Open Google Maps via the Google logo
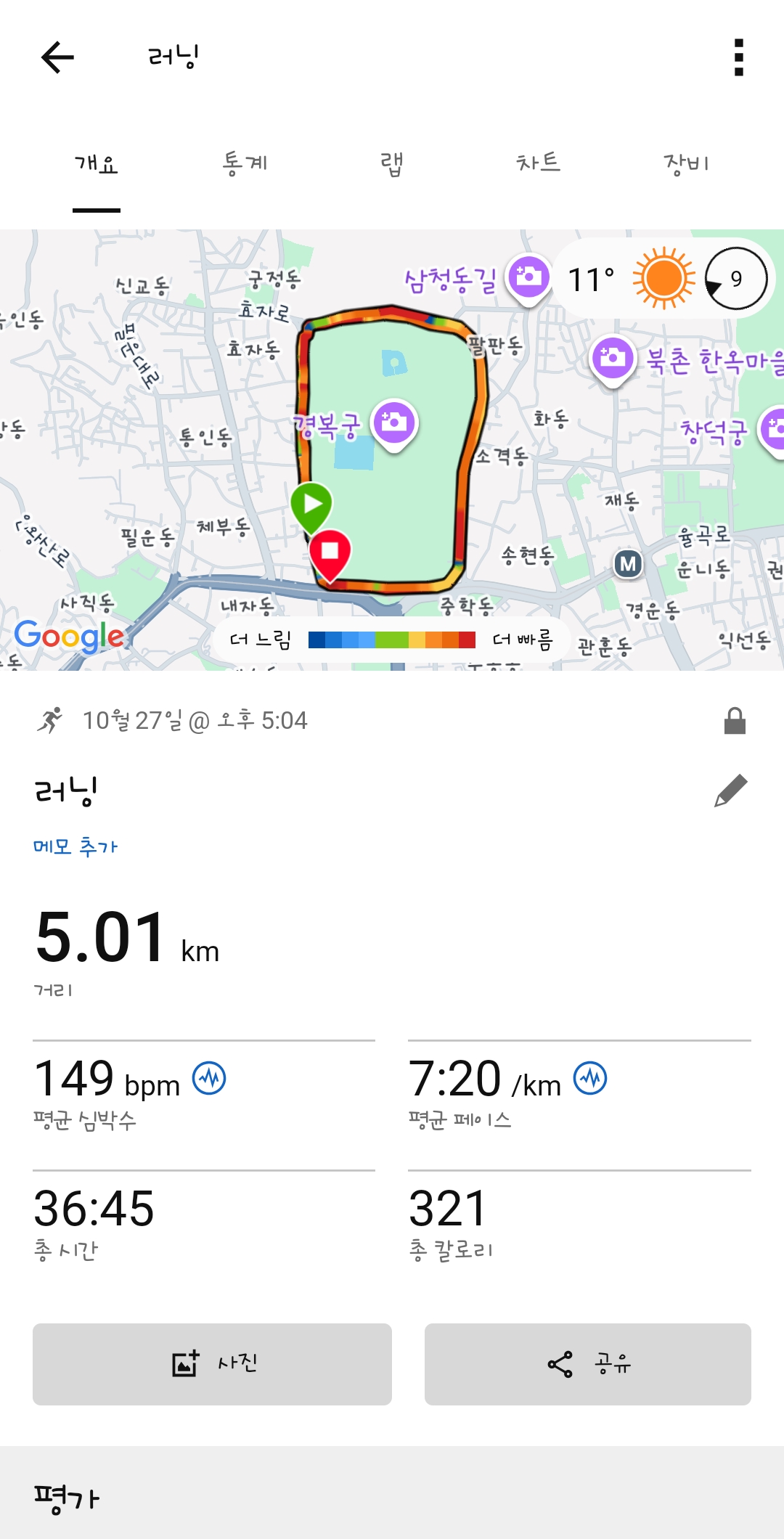 (69, 637)
